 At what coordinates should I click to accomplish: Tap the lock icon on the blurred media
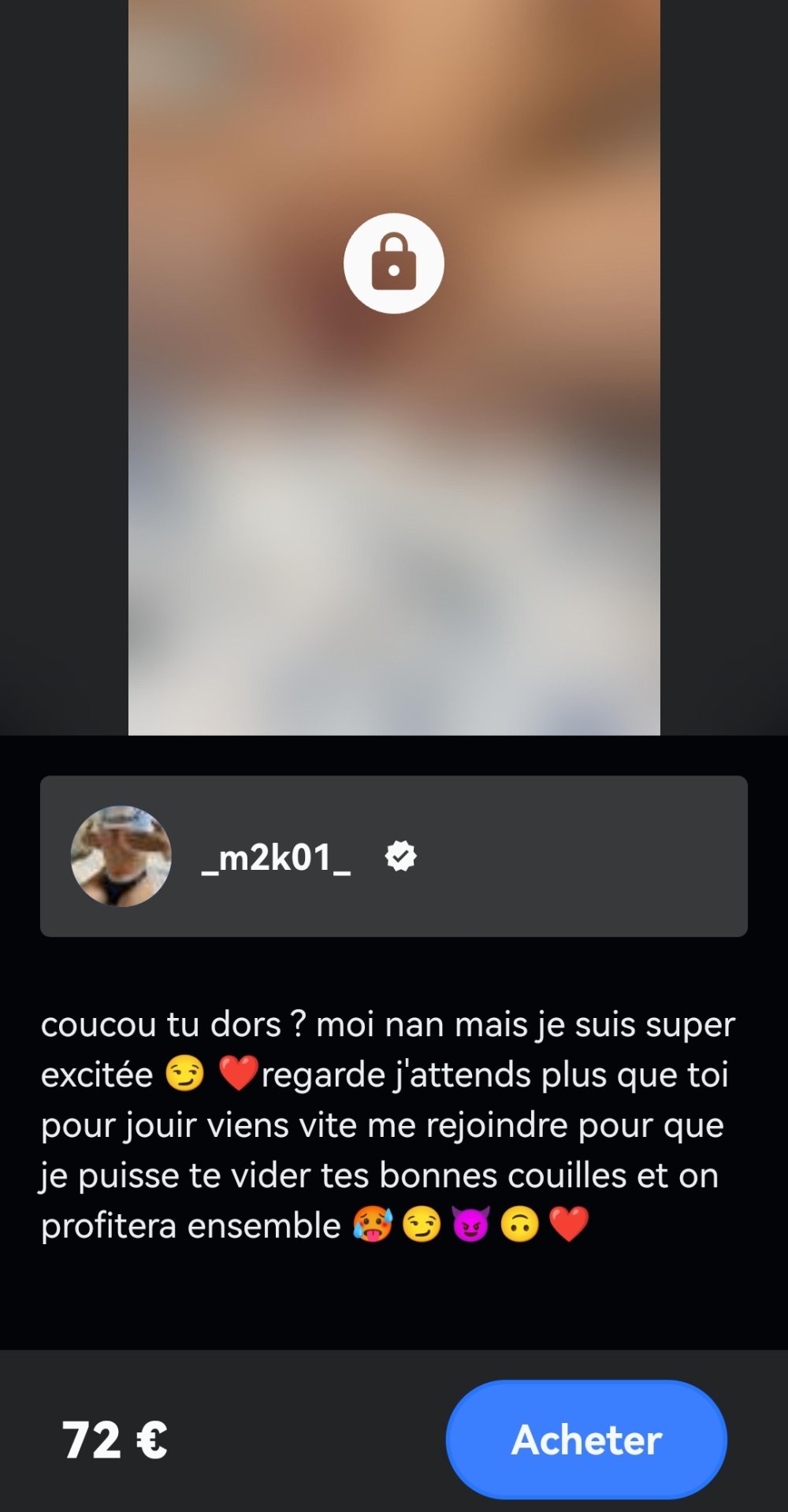394,263
